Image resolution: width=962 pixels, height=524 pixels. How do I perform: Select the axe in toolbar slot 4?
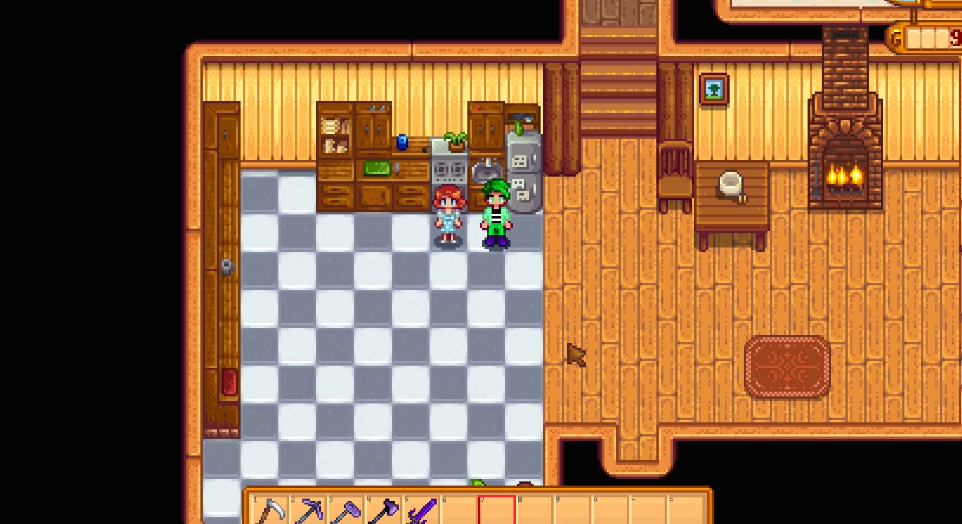[384, 510]
